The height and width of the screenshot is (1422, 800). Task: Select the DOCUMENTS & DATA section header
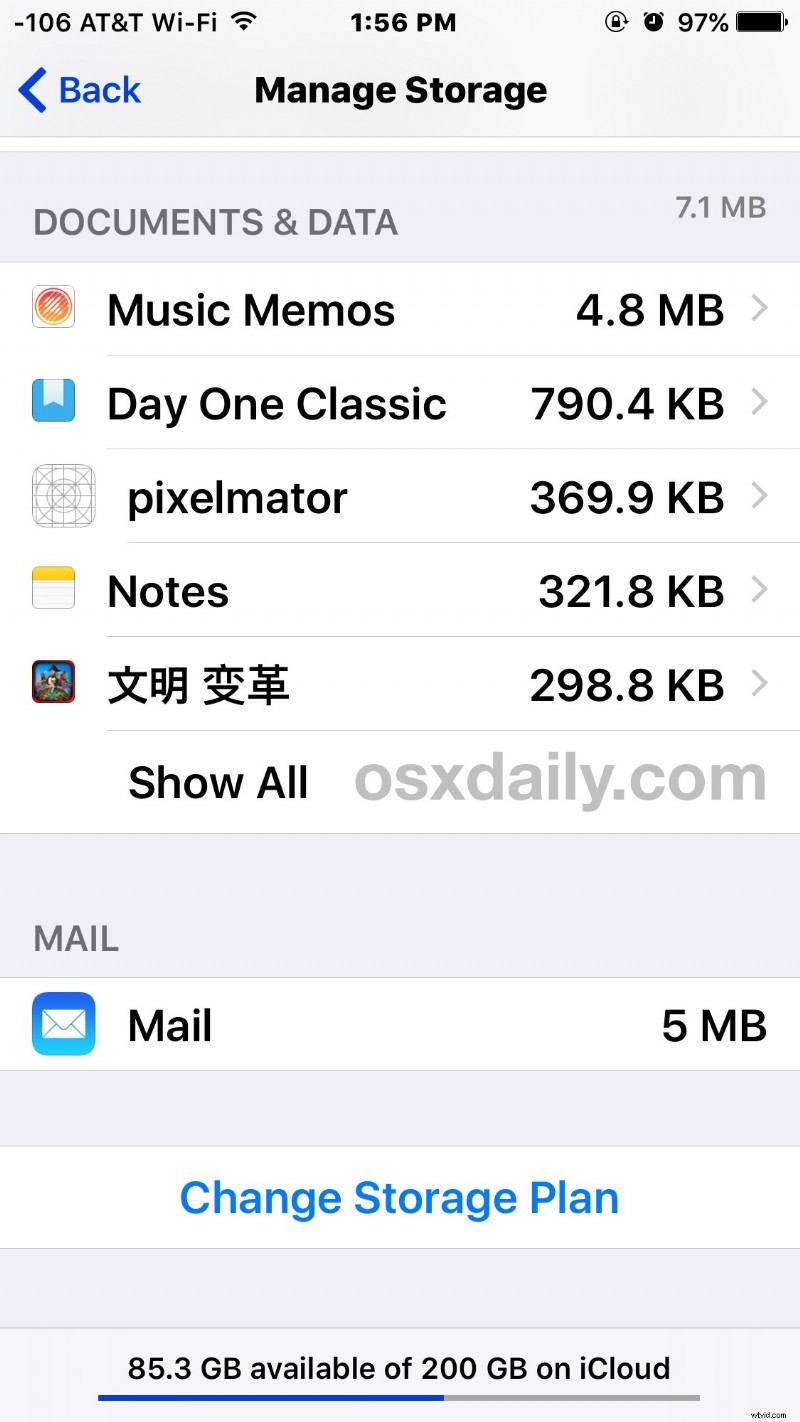215,222
